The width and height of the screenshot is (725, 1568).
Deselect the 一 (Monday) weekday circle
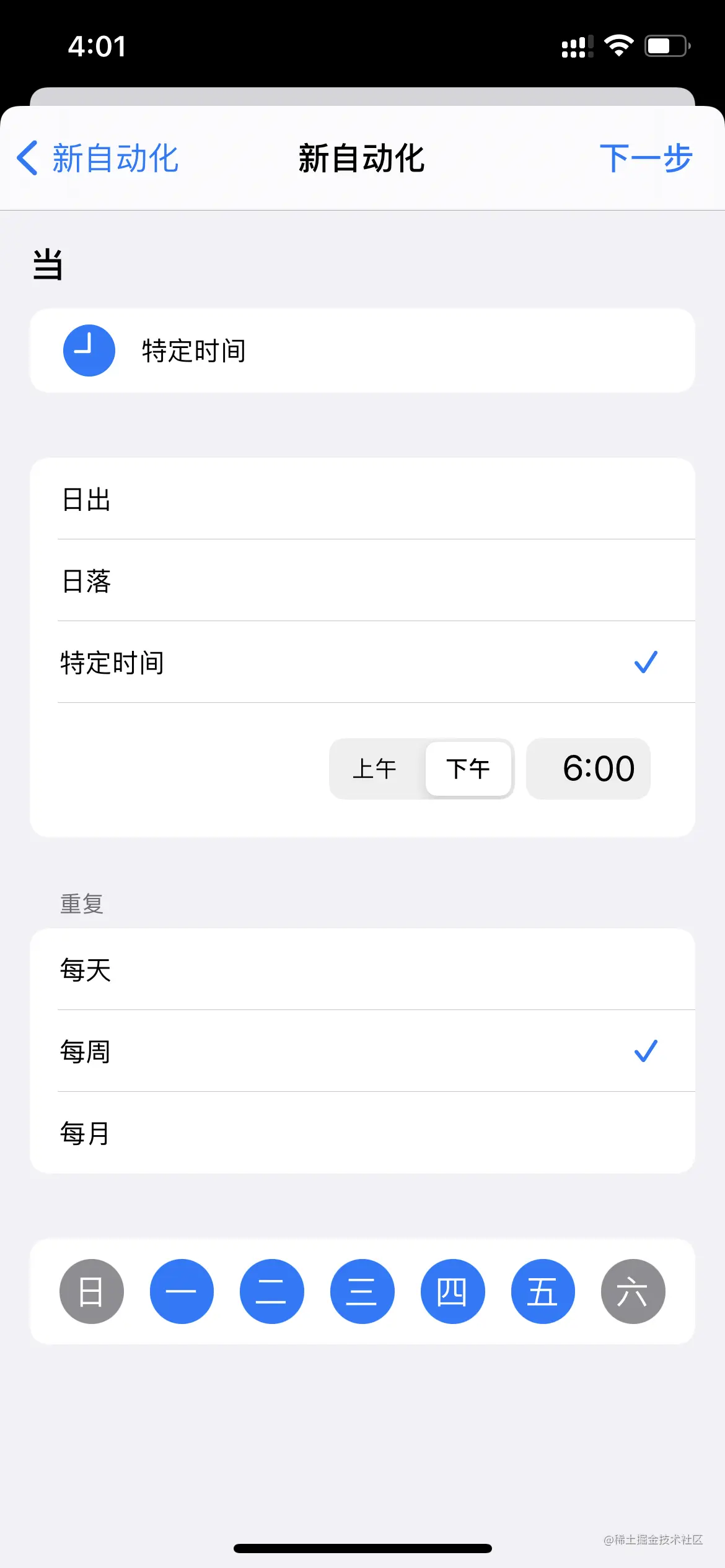[182, 1291]
